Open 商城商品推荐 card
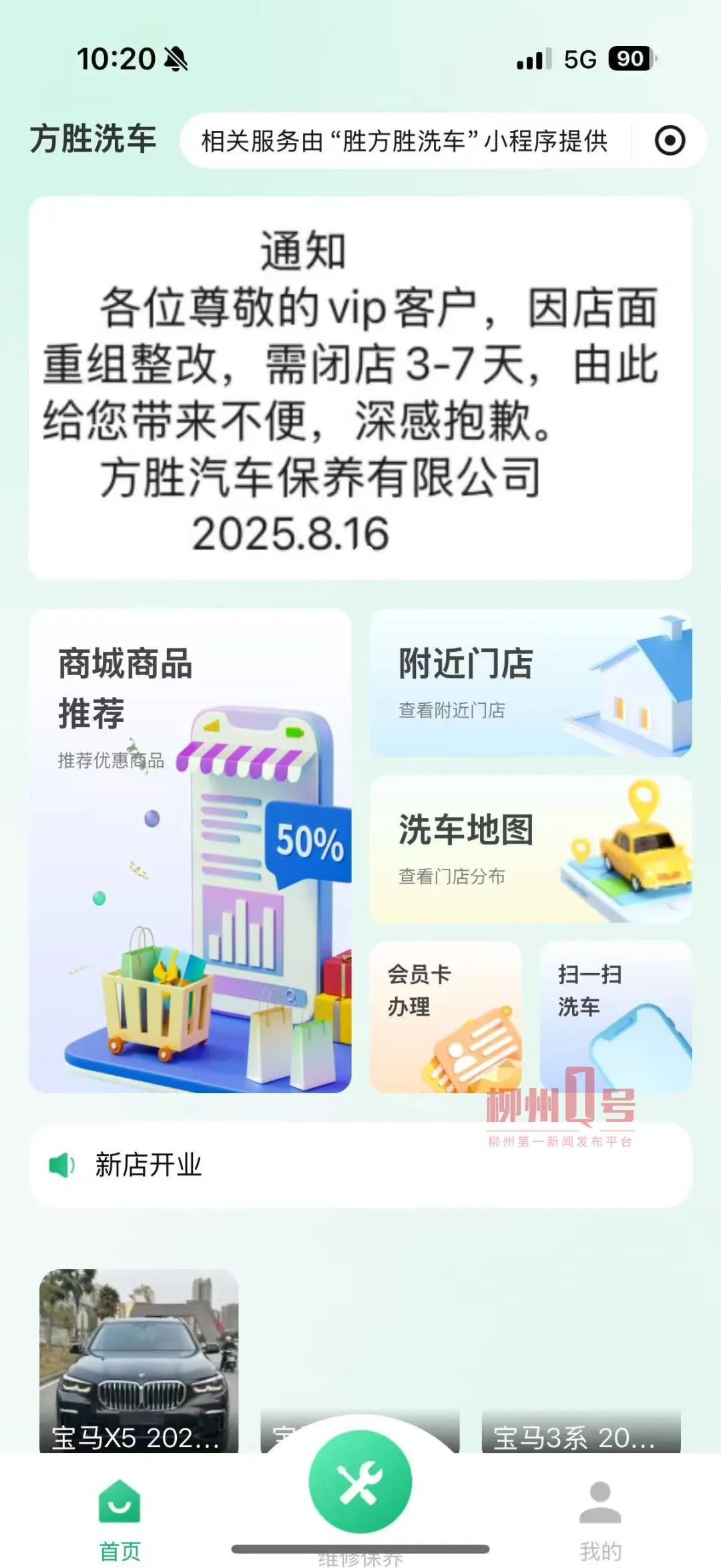The width and height of the screenshot is (721, 1568). click(x=190, y=851)
